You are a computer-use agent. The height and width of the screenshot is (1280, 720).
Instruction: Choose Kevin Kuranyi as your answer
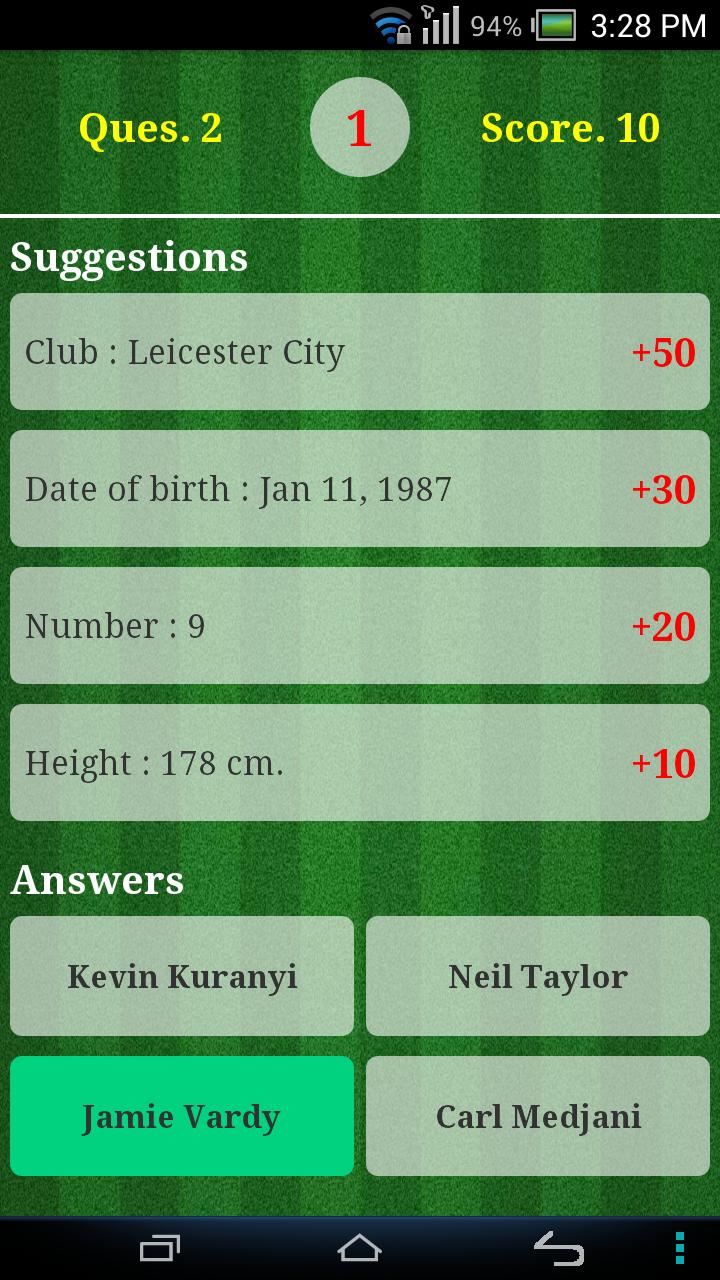click(182, 976)
